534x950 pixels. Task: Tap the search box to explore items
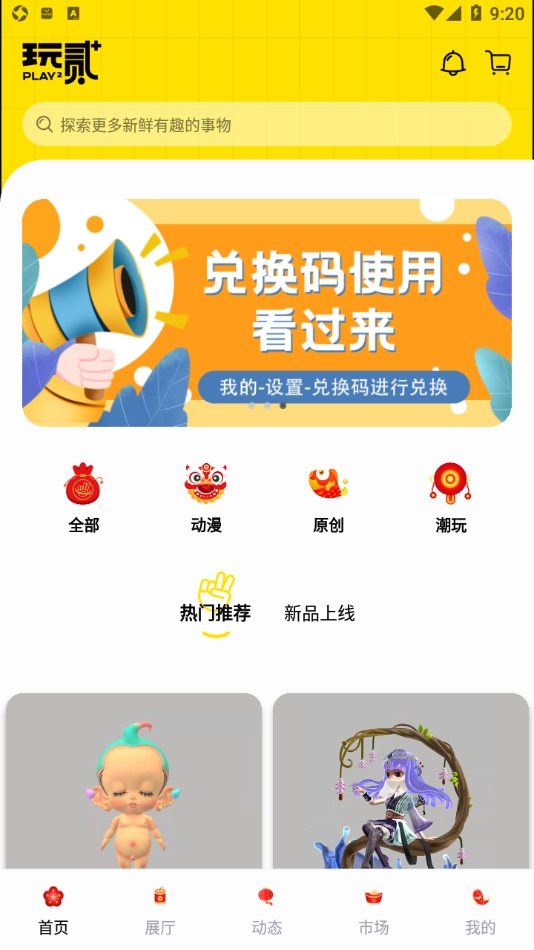coord(267,124)
